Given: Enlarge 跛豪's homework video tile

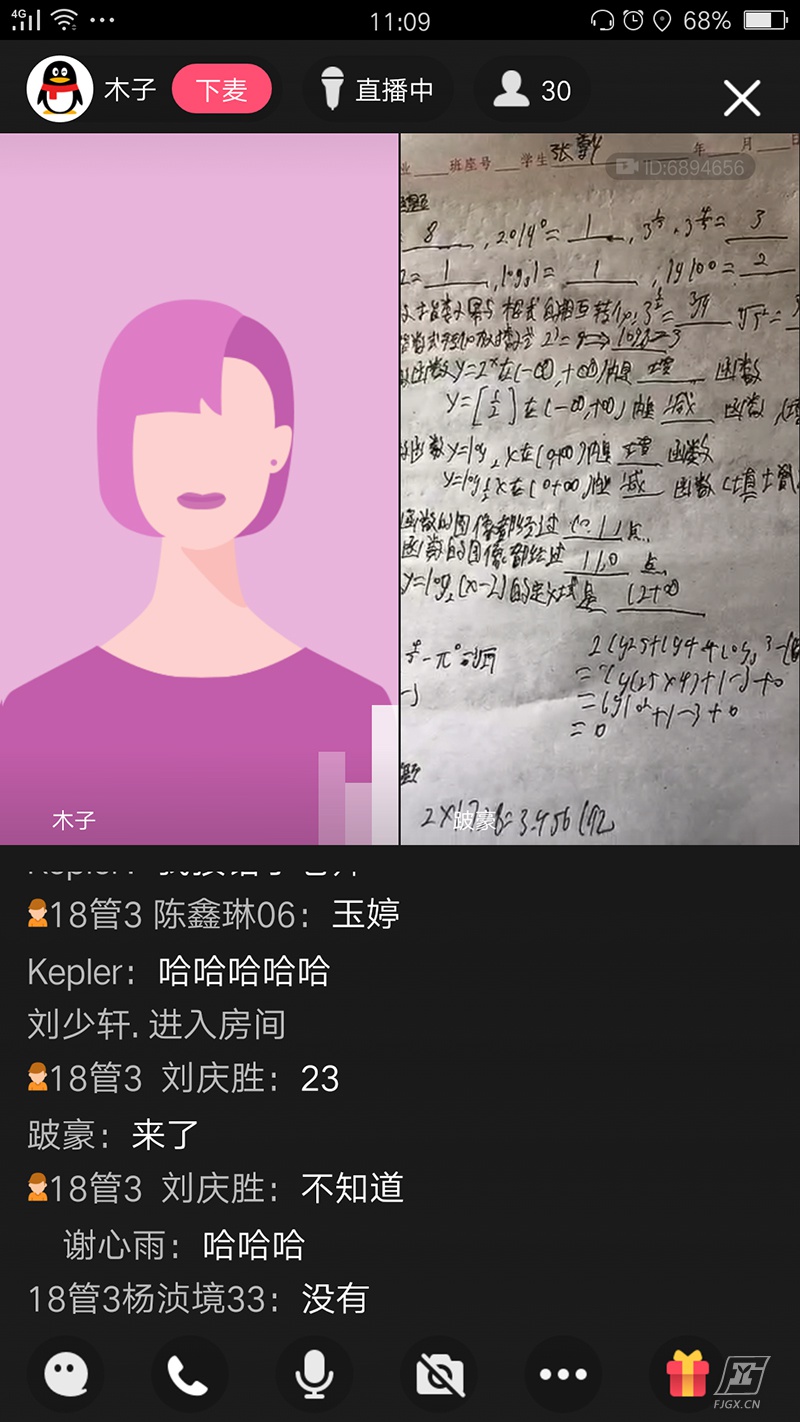Looking at the screenshot, I should [600, 489].
